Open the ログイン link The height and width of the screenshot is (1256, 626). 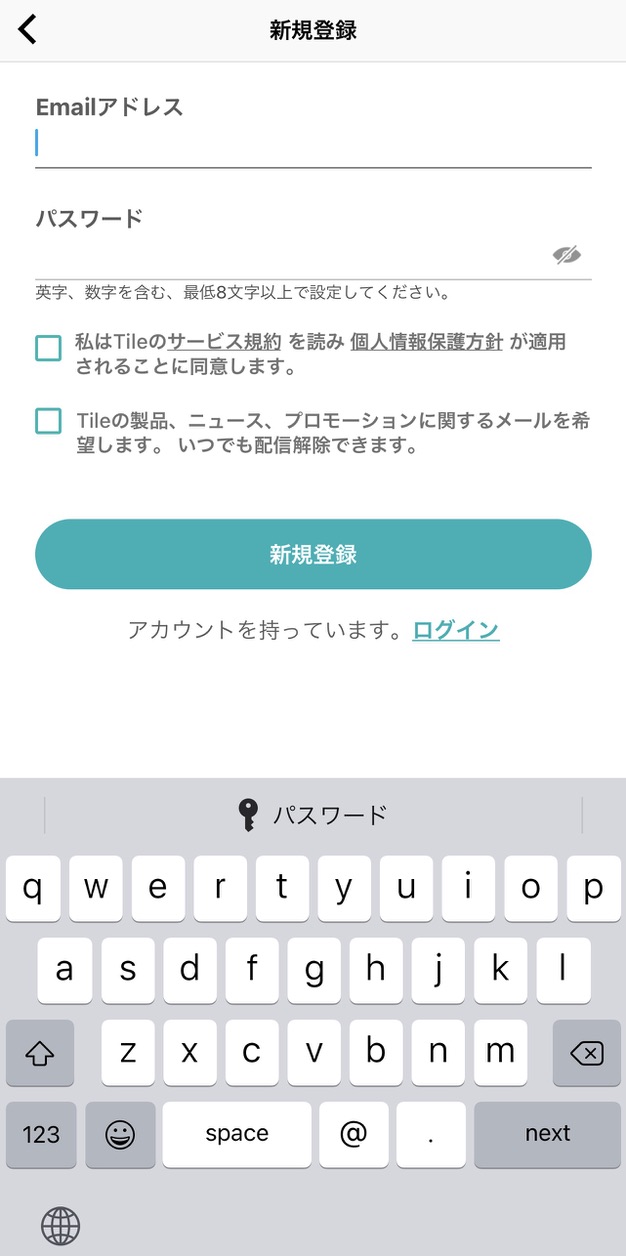pyautogui.click(x=456, y=630)
